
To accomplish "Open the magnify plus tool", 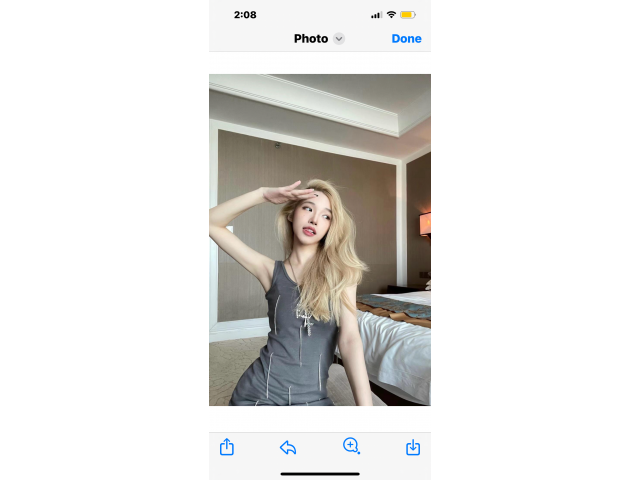I will tap(351, 446).
